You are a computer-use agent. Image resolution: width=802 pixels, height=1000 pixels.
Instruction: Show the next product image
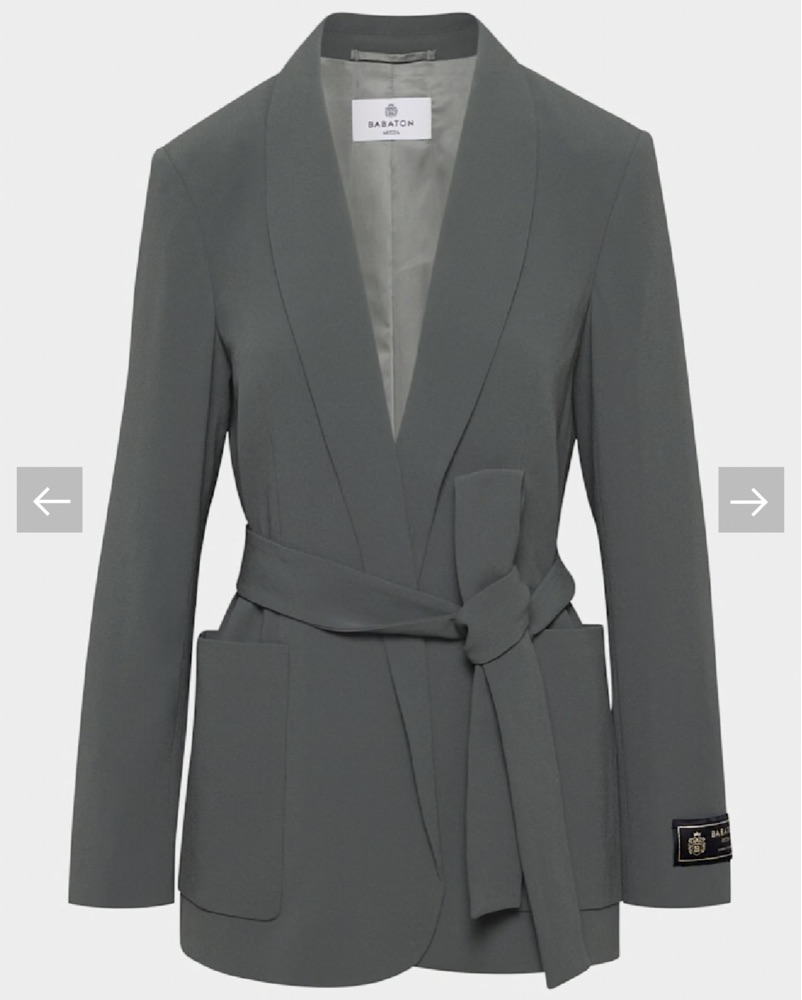(750, 500)
